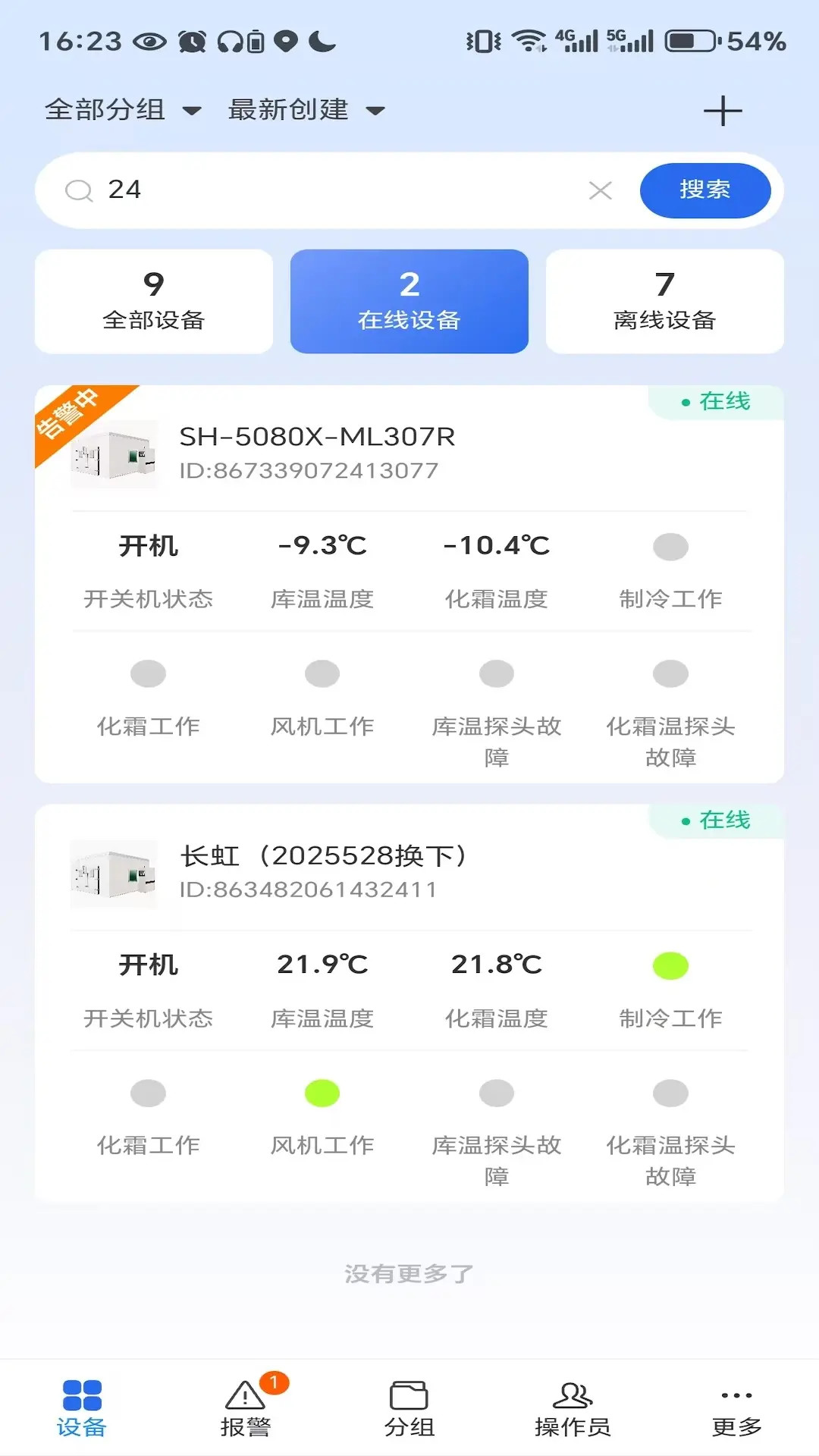
Task: Open the 设备 tab icon in bottom navigation
Action: [x=81, y=1407]
